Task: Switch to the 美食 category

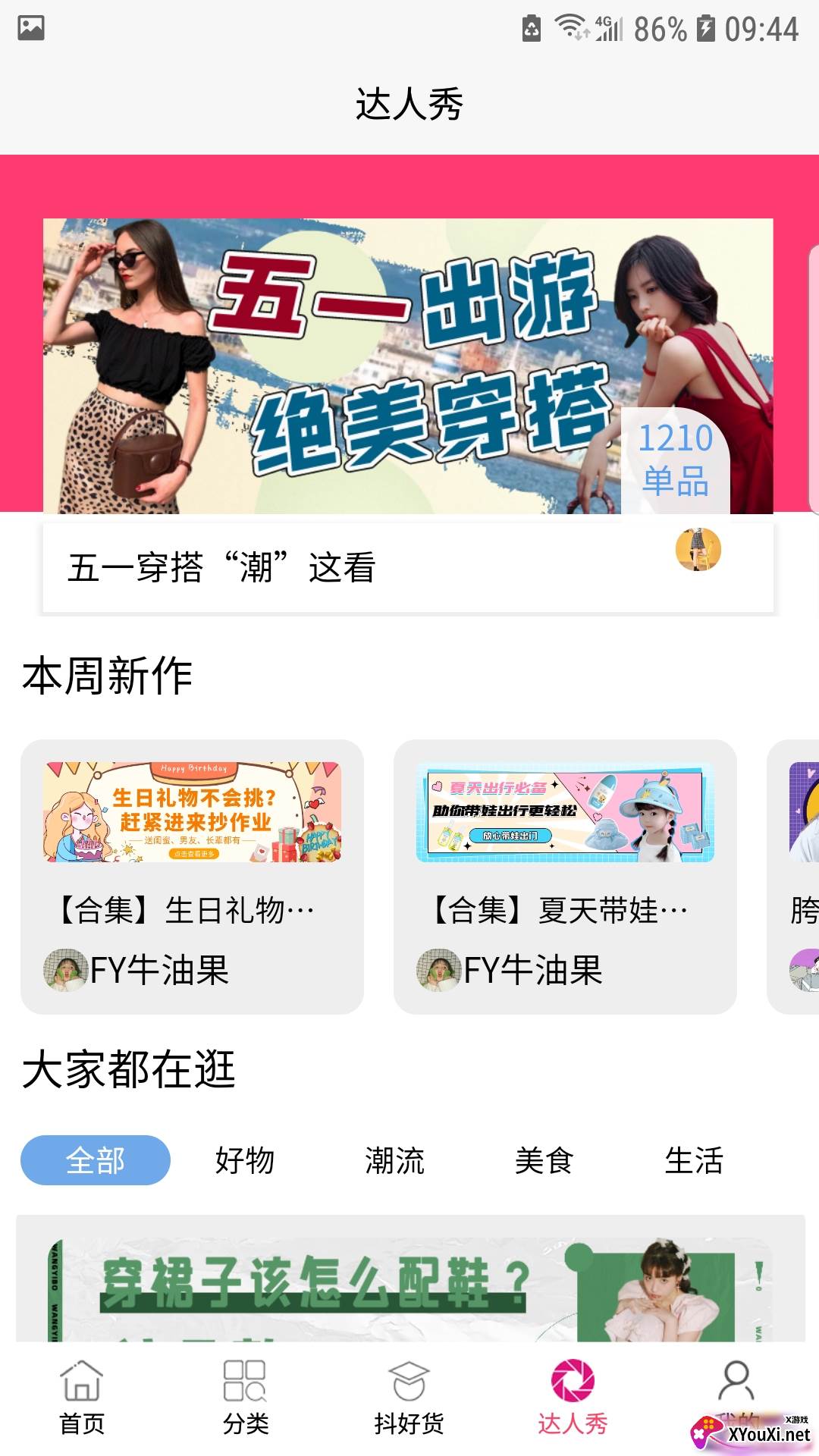Action: pyautogui.click(x=544, y=1160)
